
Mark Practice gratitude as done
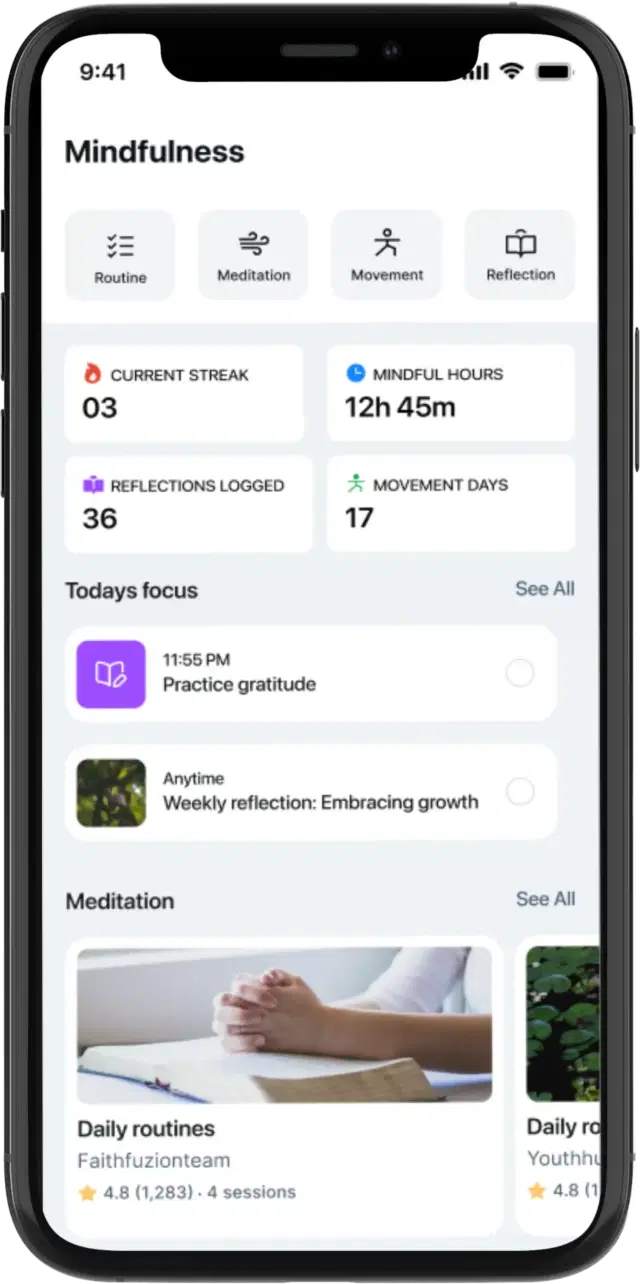[x=520, y=674]
